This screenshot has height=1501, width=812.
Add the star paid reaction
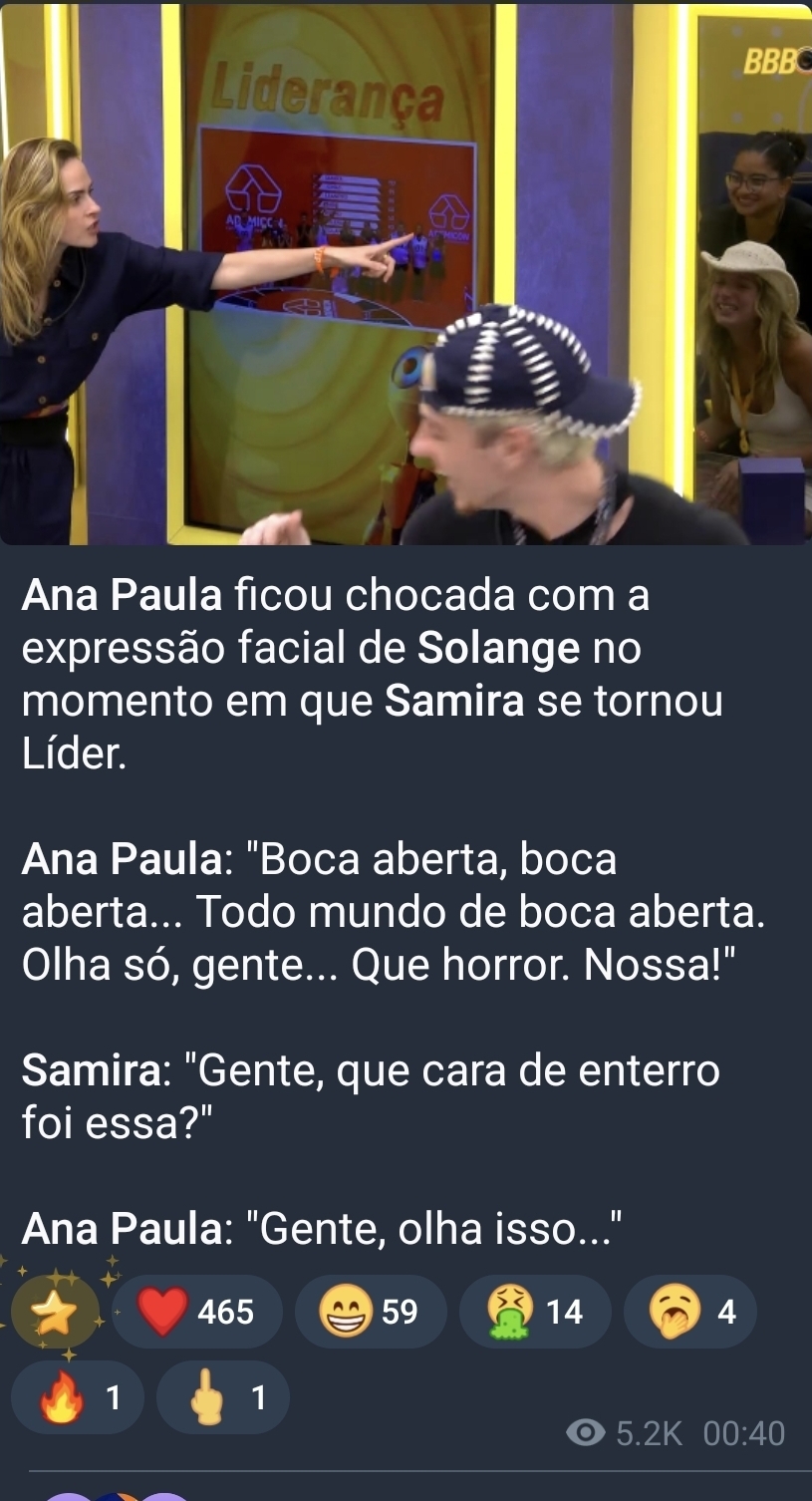click(x=56, y=1313)
